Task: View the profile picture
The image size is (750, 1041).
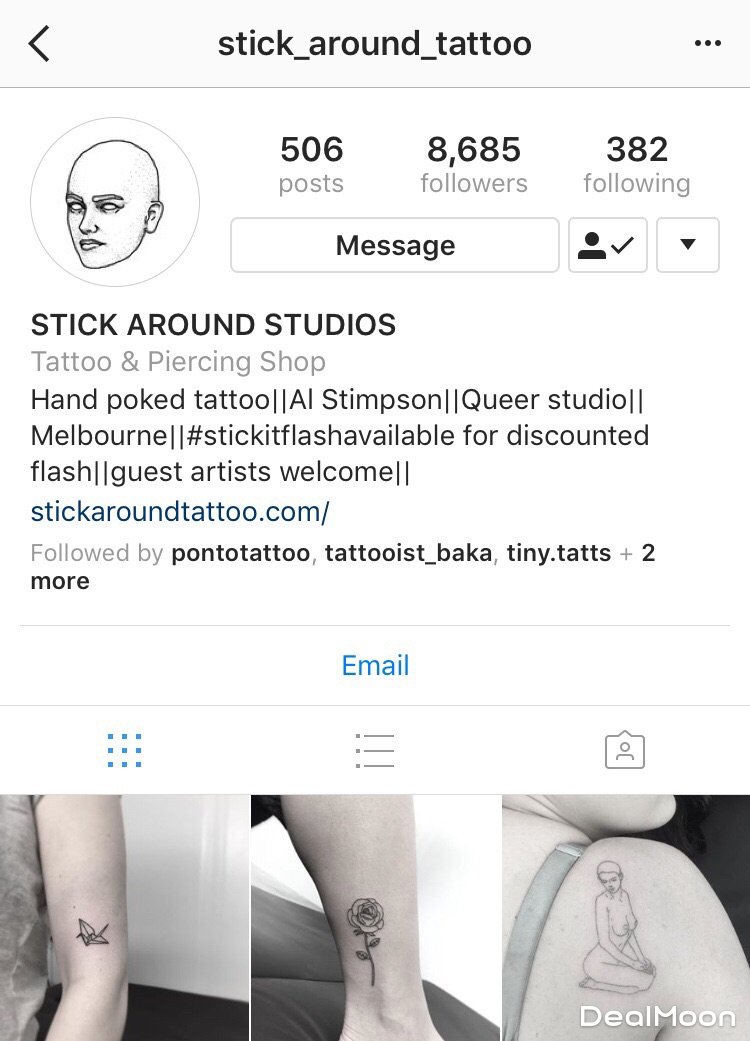Action: [x=115, y=203]
